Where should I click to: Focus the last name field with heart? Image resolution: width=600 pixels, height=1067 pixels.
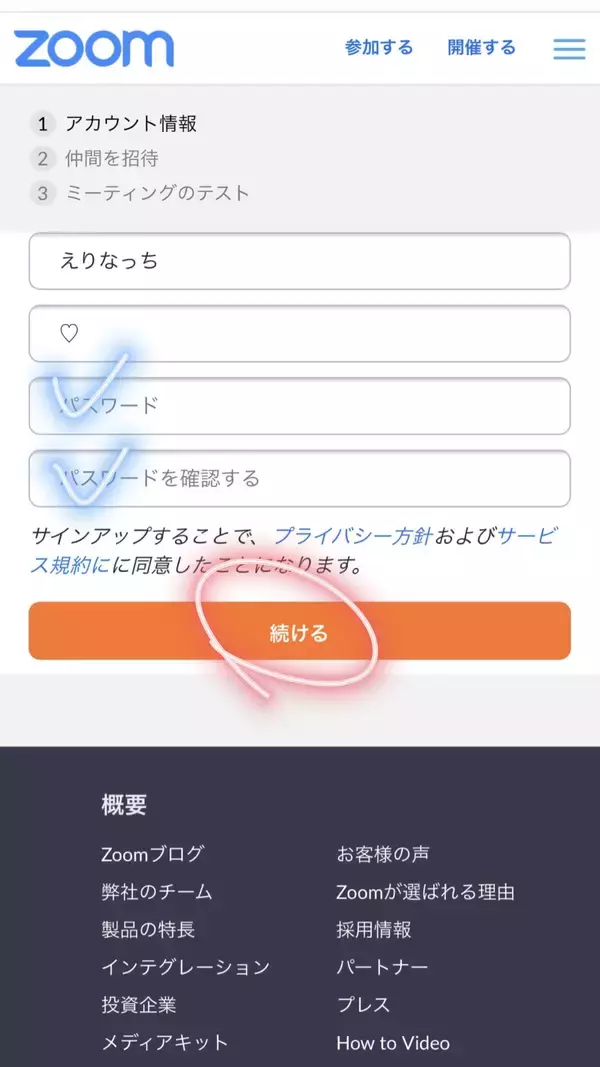pyautogui.click(x=299, y=334)
